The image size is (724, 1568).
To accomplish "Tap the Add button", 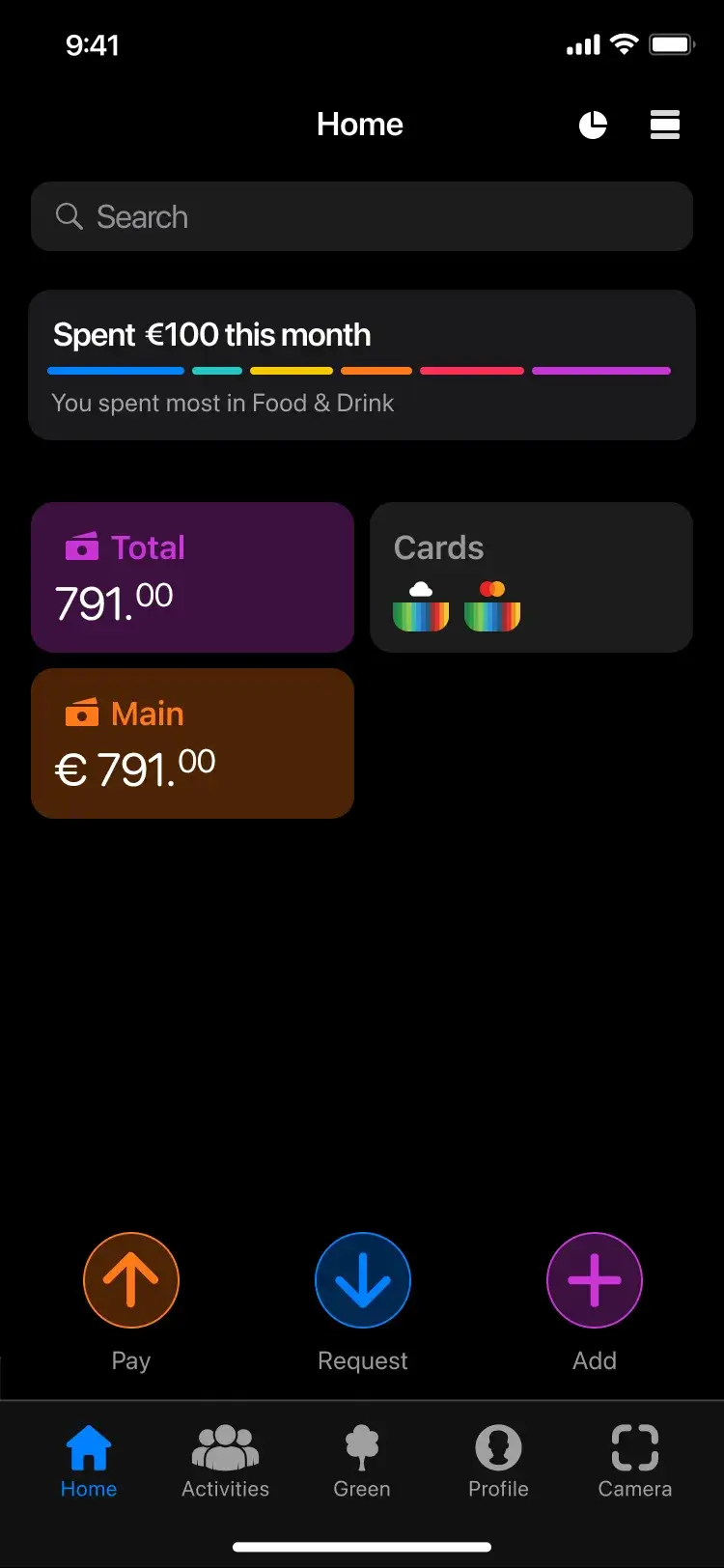I will [x=595, y=1280].
